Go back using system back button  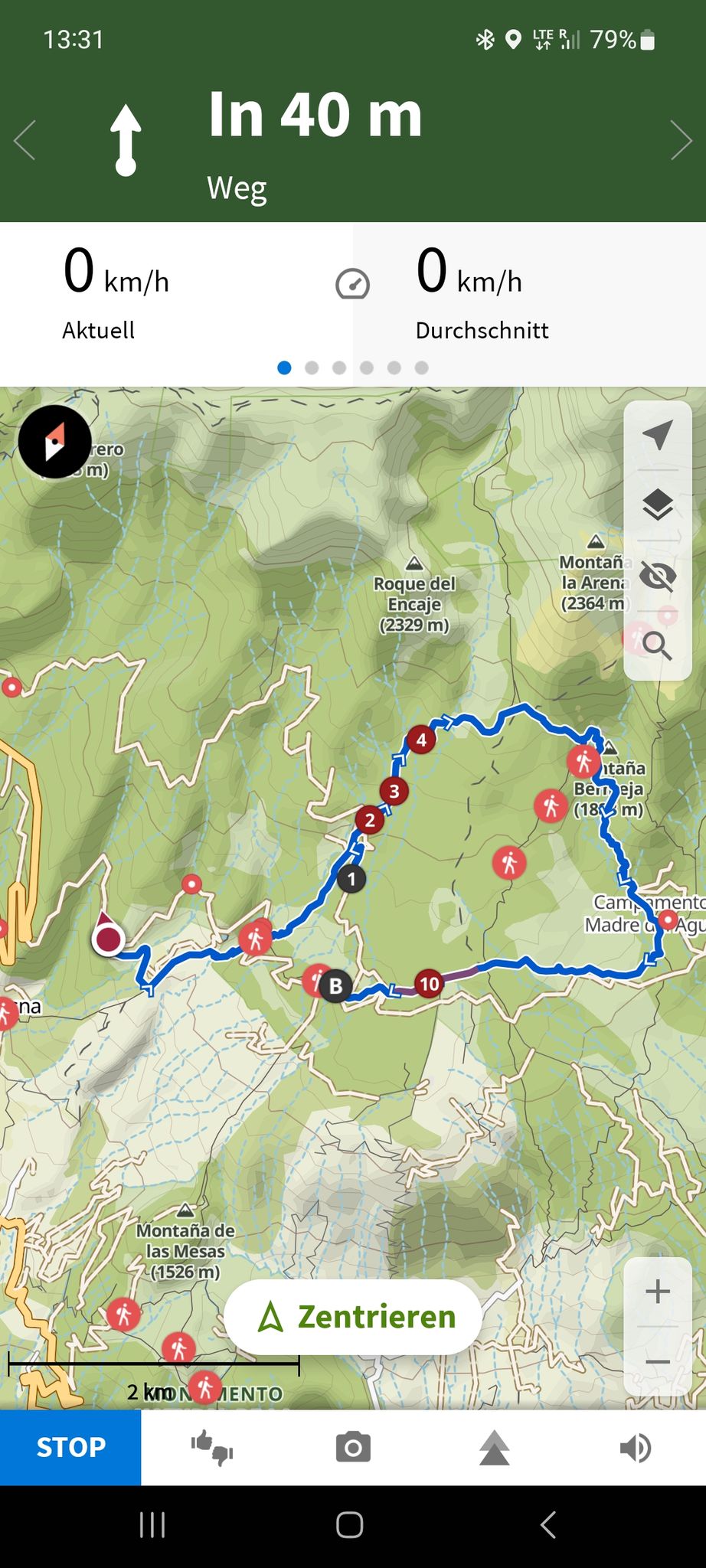click(547, 1525)
